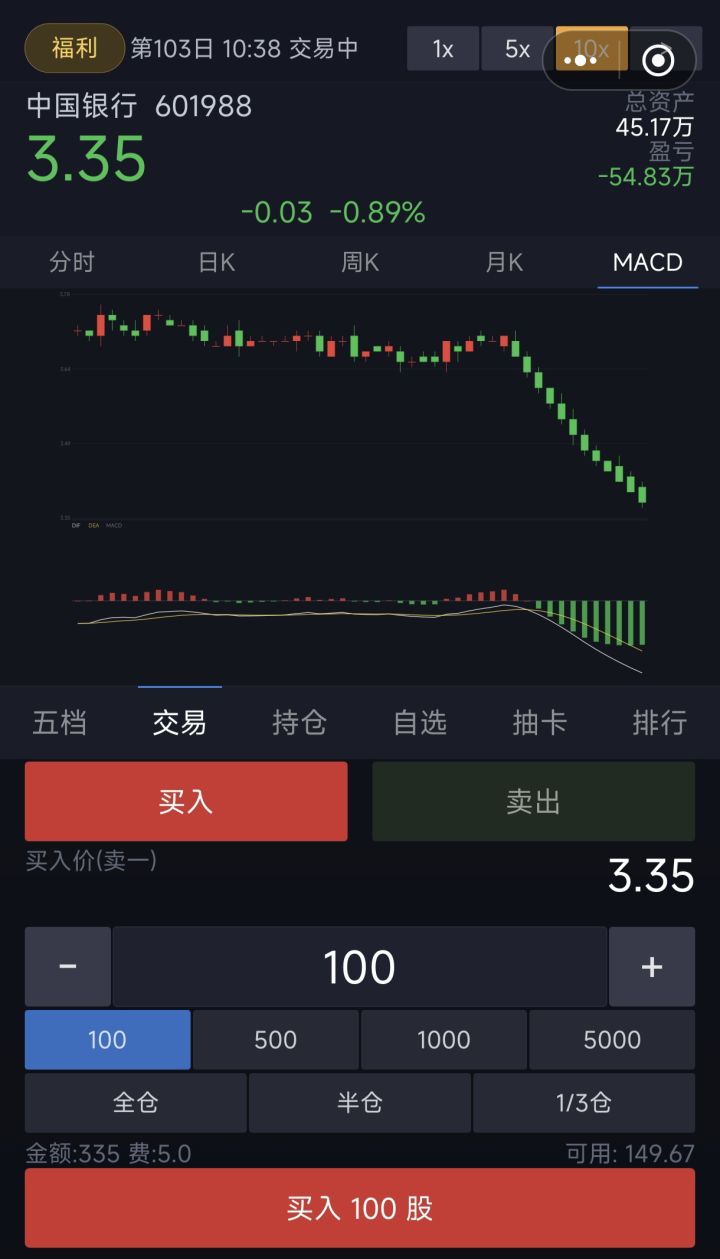The height and width of the screenshot is (1259, 720).
Task: Open the 排行 ranking tab
Action: click(660, 722)
